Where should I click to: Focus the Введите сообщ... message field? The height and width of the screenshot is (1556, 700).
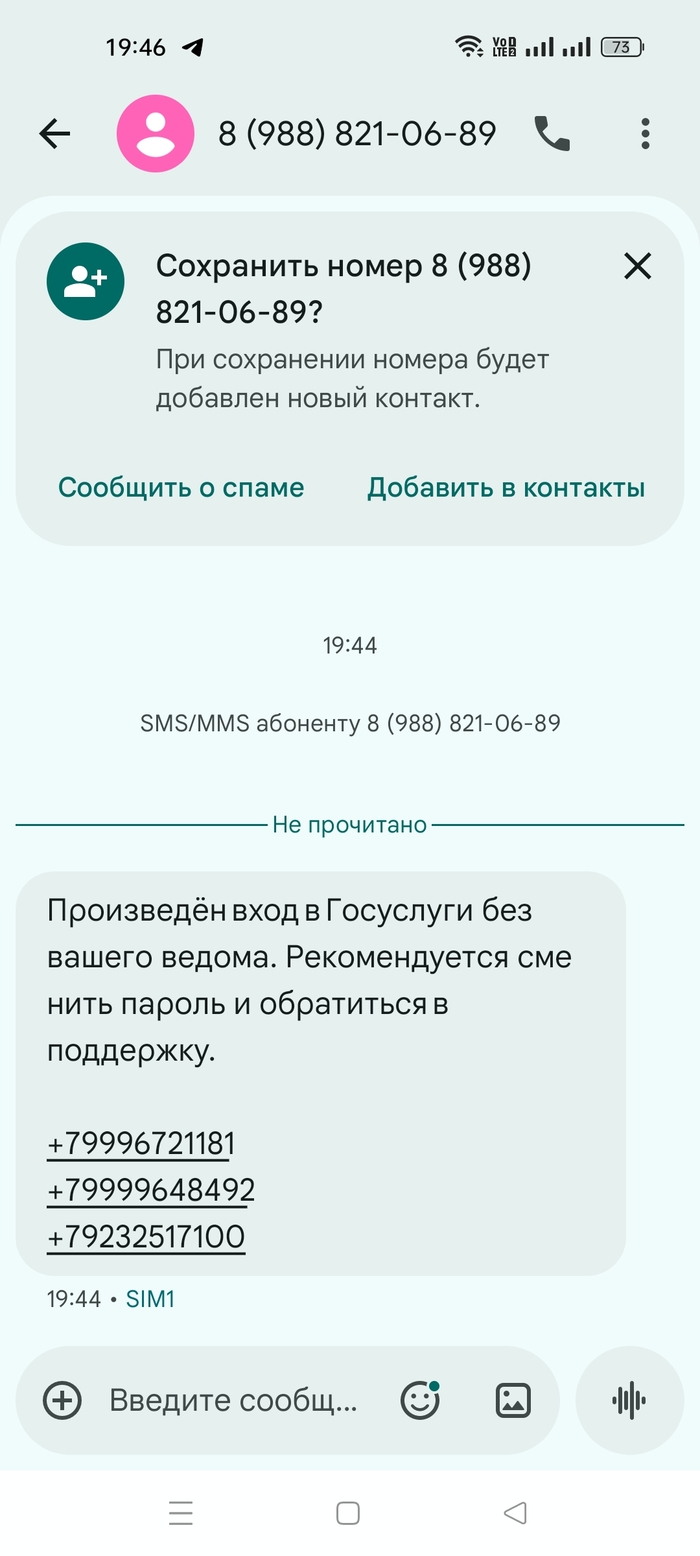tap(232, 1400)
